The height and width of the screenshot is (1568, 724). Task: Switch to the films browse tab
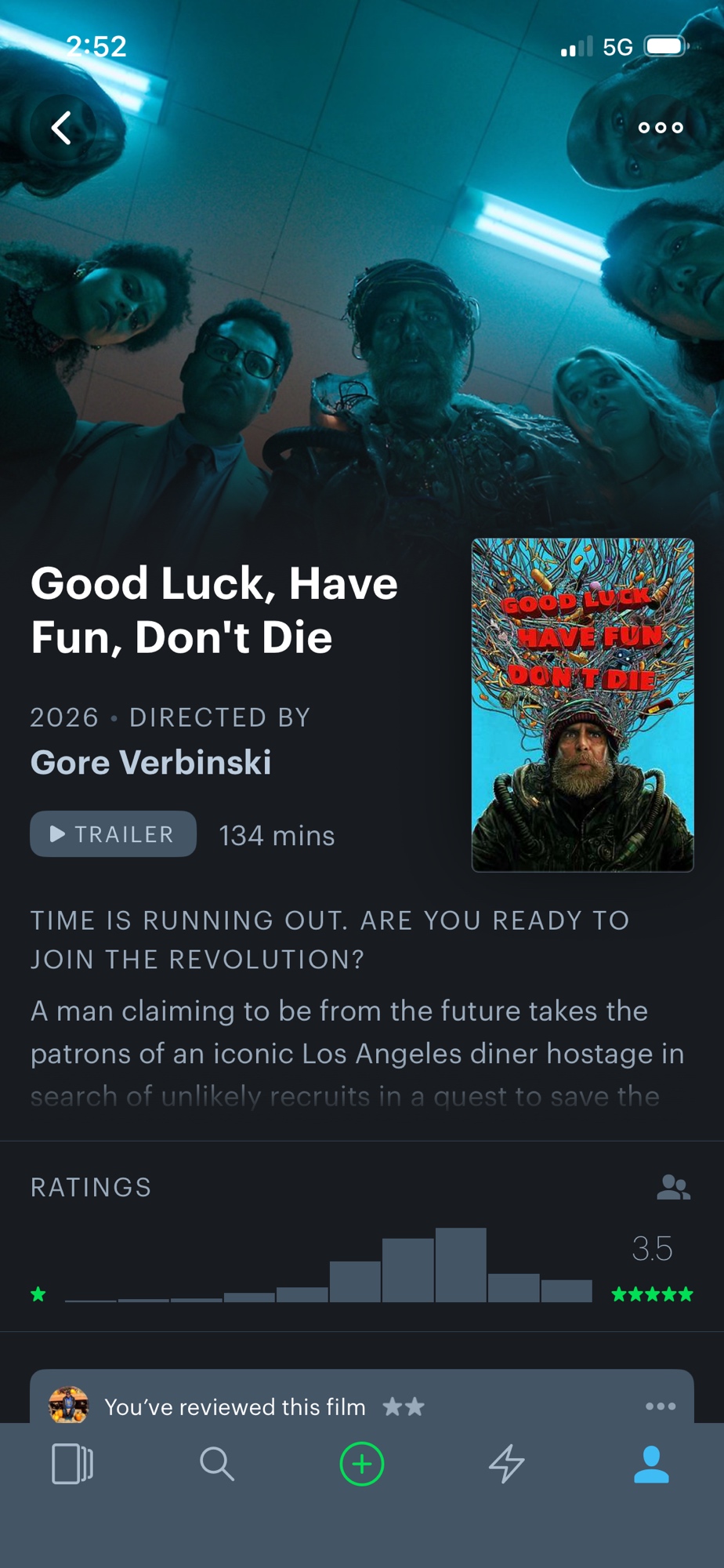point(72,1464)
